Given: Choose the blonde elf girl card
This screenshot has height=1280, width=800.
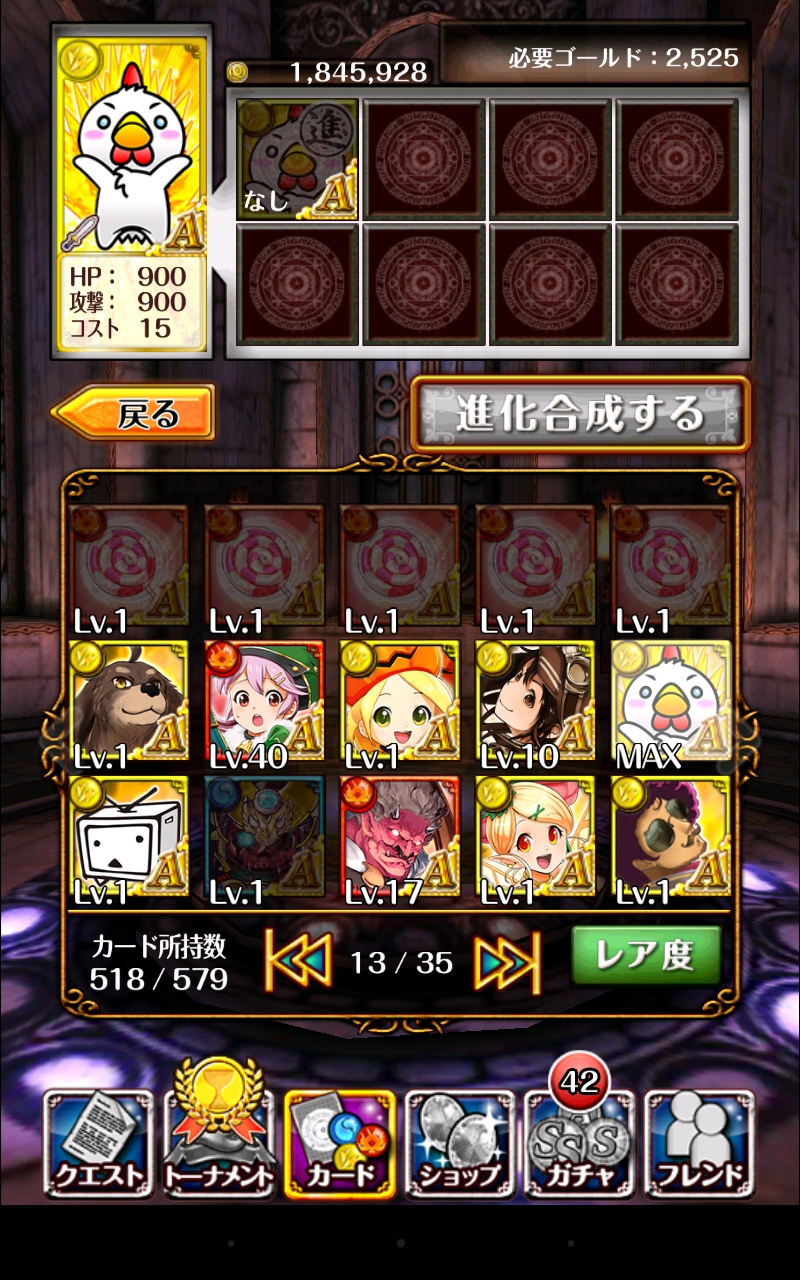Looking at the screenshot, I should tap(536, 840).
